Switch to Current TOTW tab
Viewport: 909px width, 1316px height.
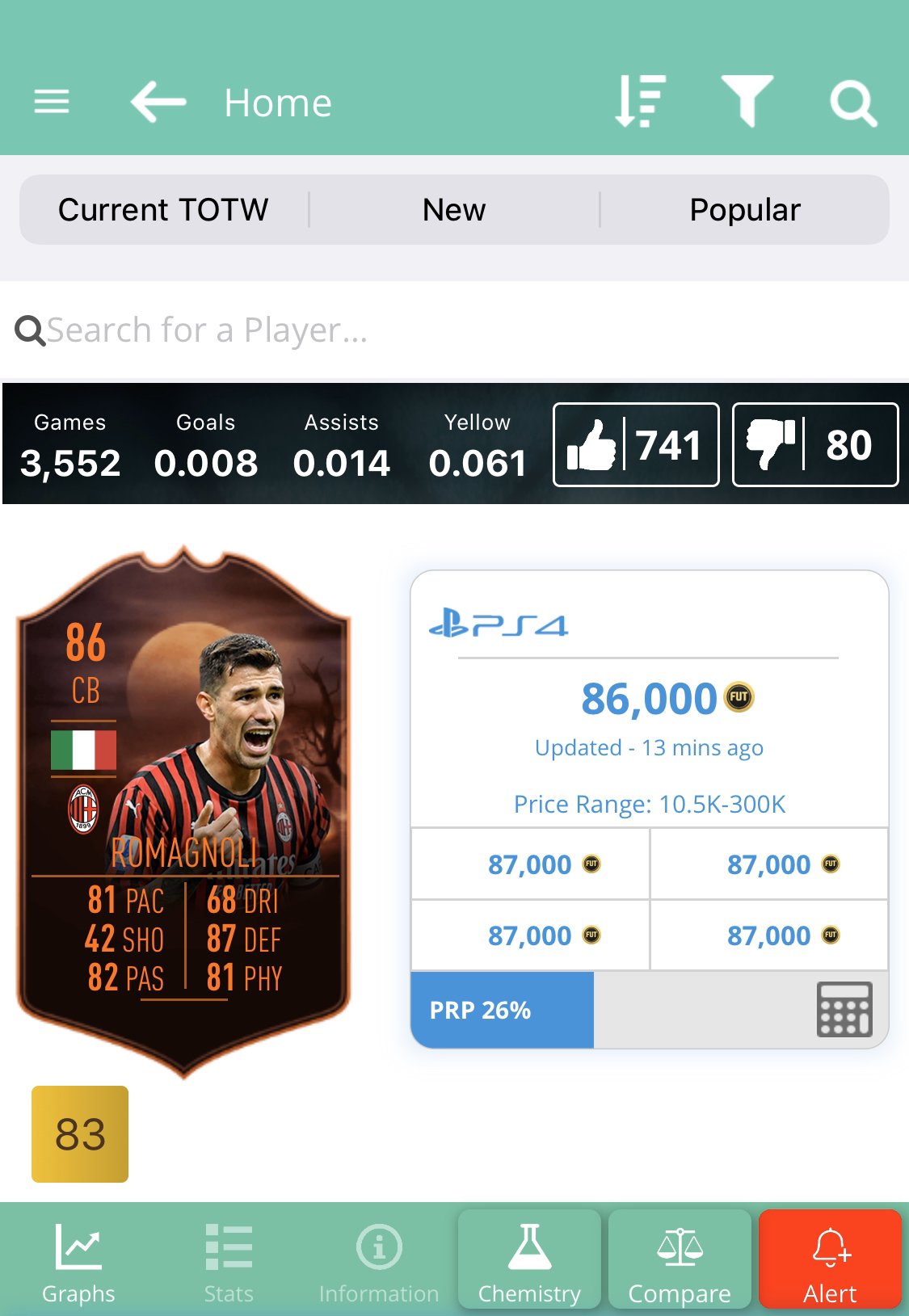click(x=163, y=210)
